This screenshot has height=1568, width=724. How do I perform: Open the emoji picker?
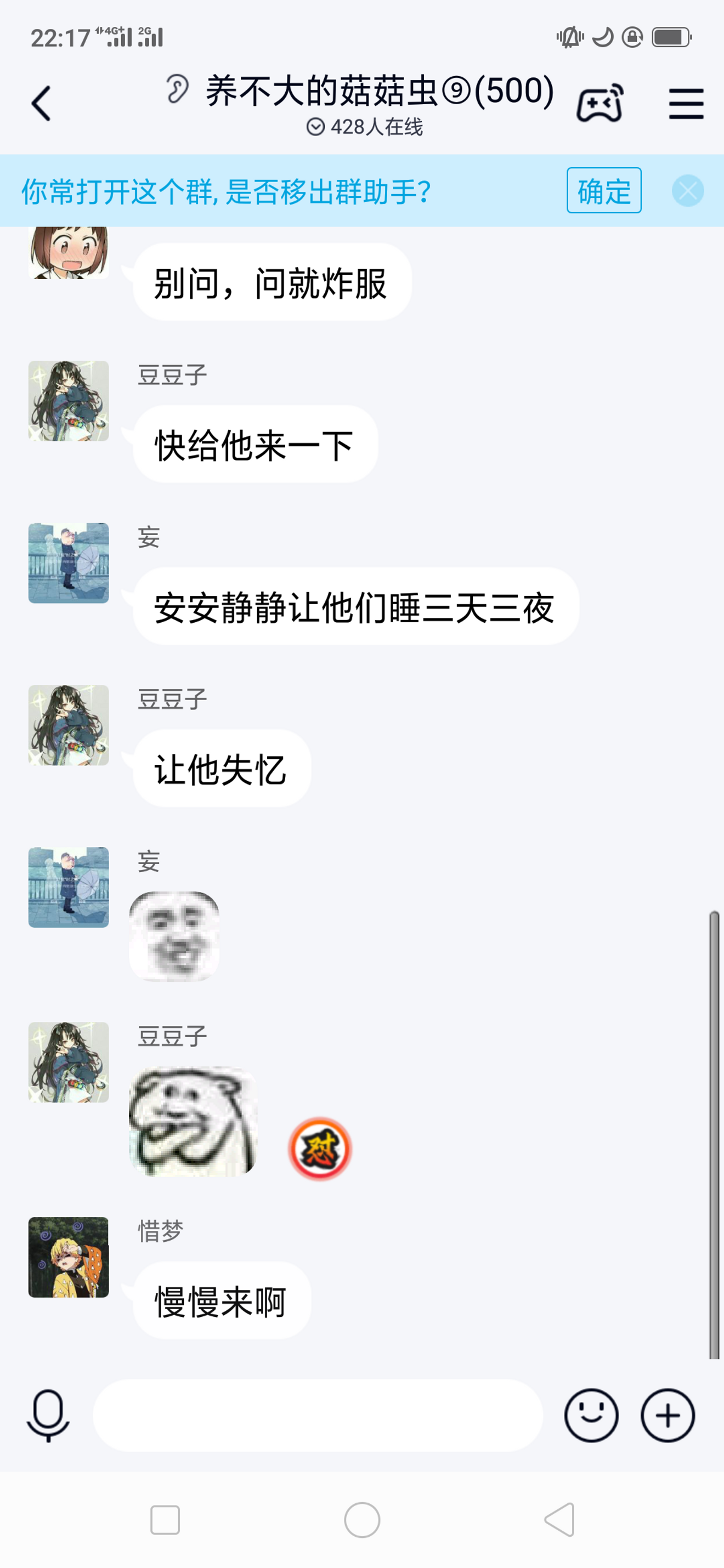click(x=591, y=1415)
